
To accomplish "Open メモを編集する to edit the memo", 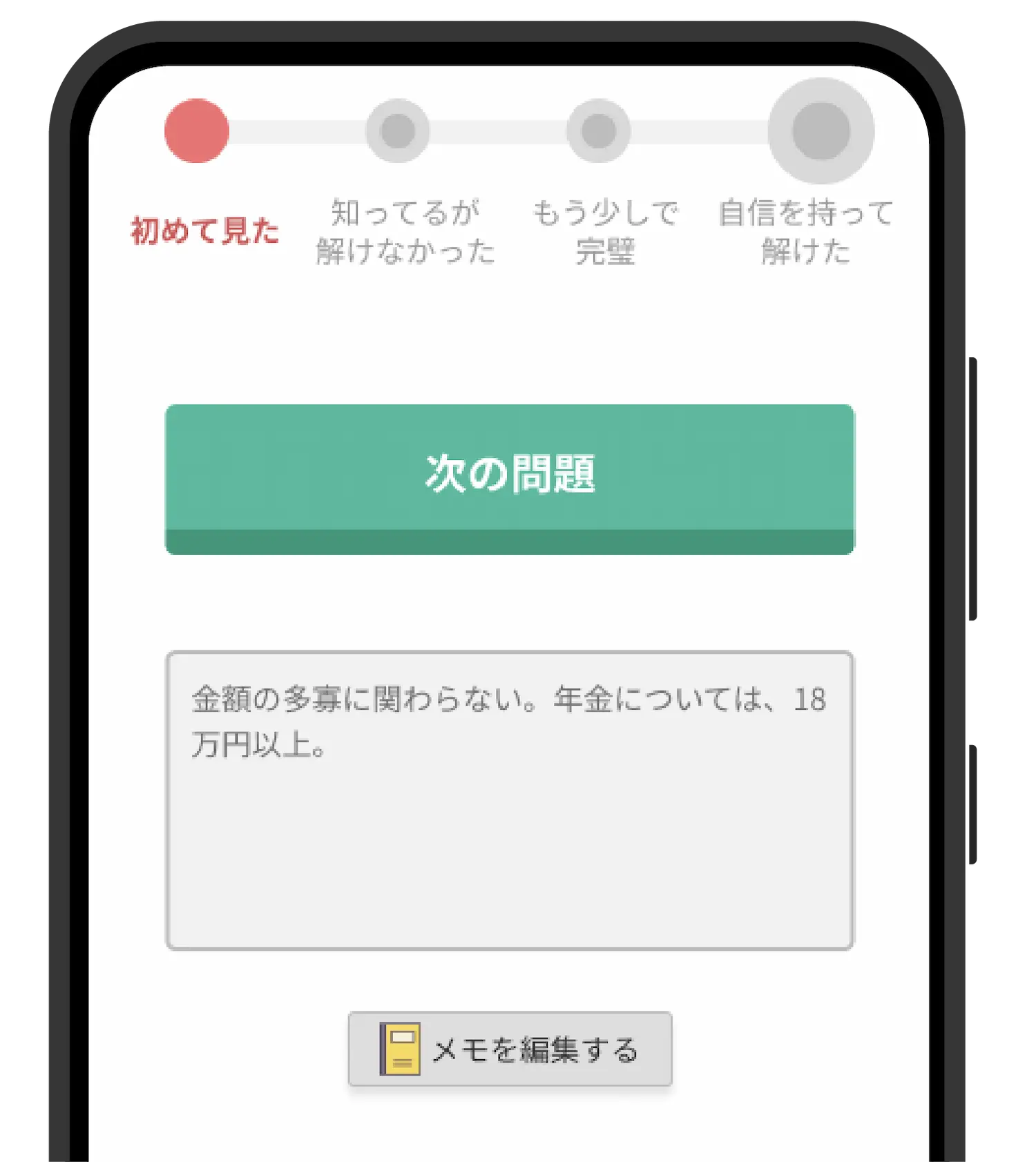I will [510, 1049].
